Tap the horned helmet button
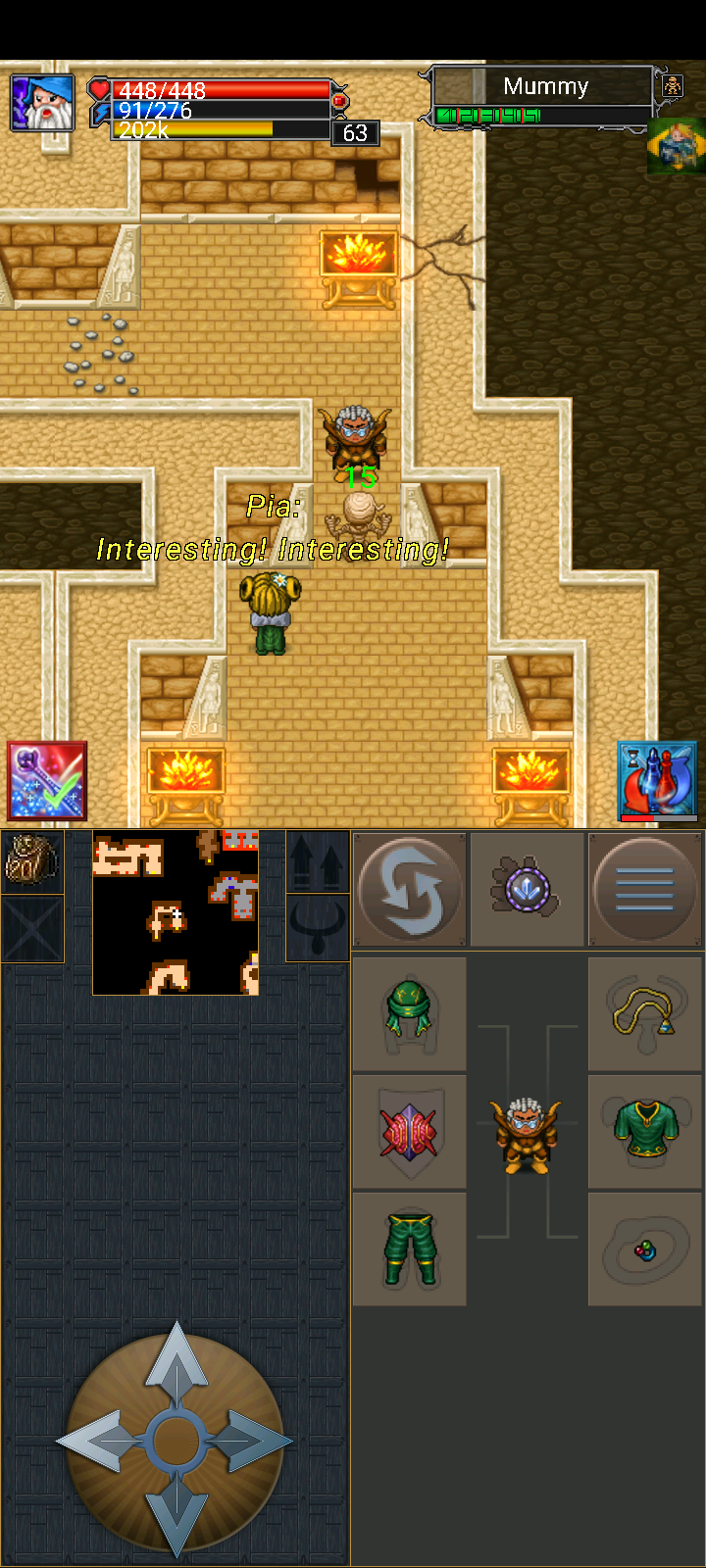Image resolution: width=706 pixels, height=1568 pixels. [318, 928]
